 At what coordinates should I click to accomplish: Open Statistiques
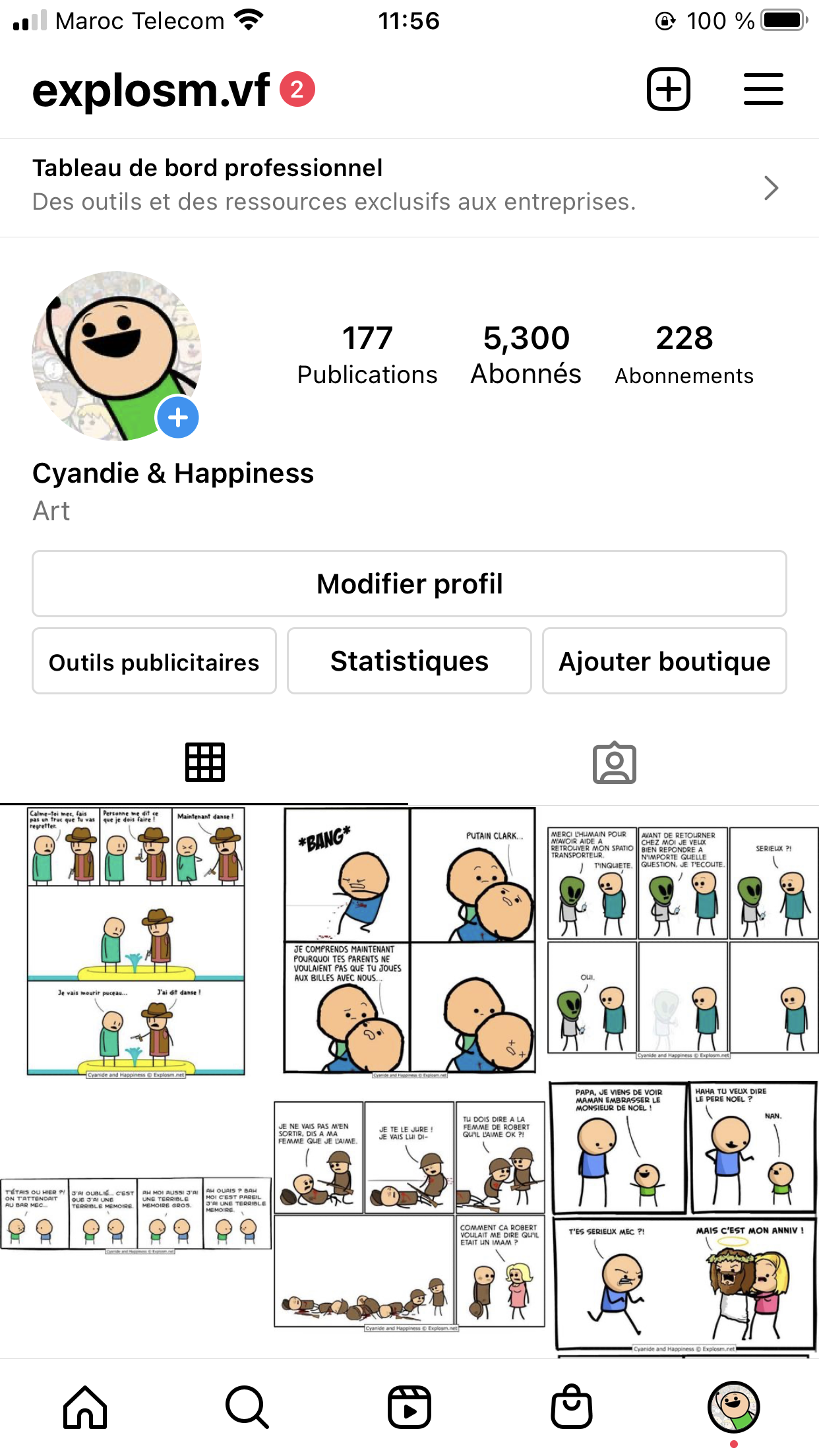coord(409,661)
